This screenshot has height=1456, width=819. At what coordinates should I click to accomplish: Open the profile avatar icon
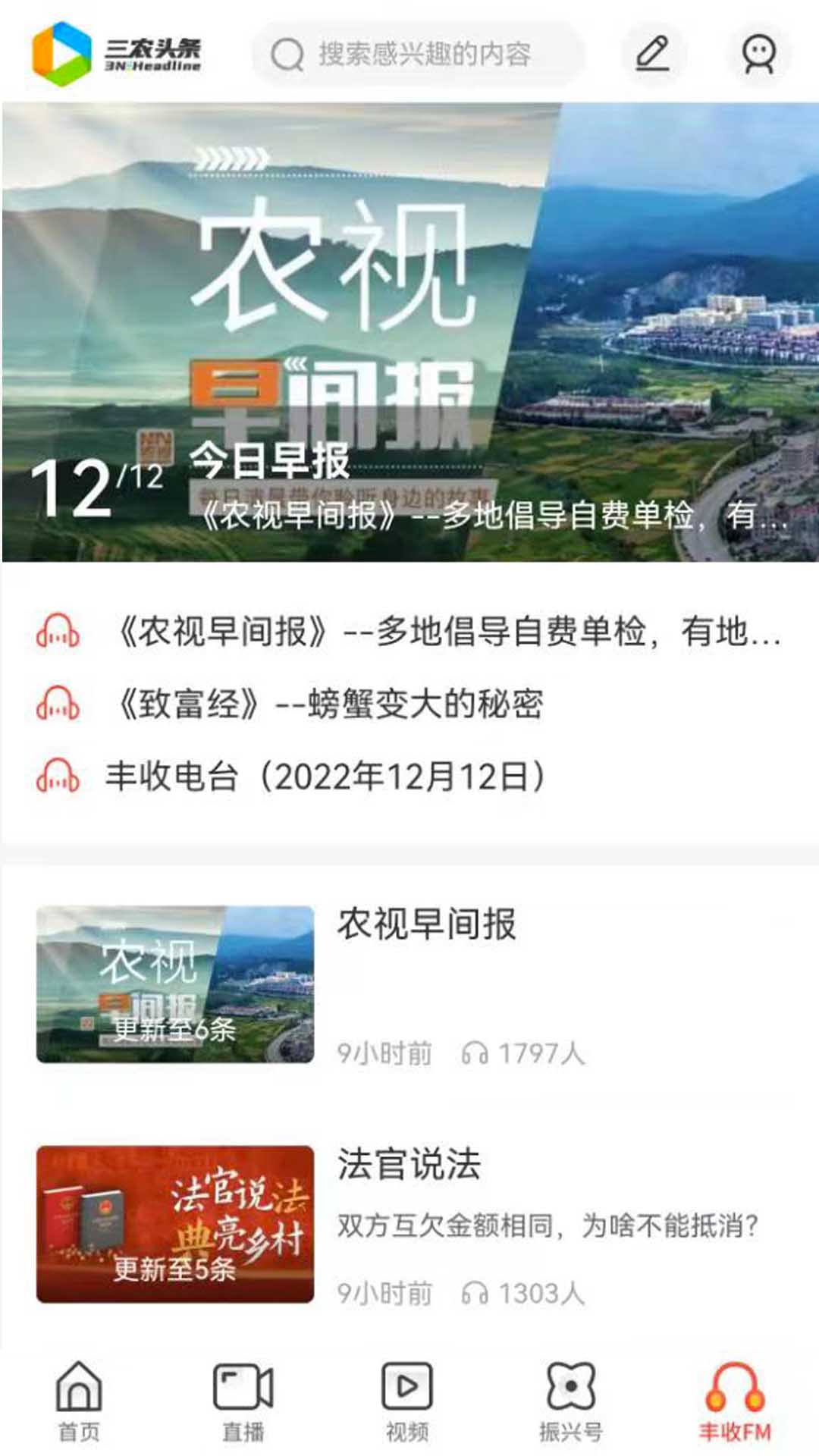point(758,55)
